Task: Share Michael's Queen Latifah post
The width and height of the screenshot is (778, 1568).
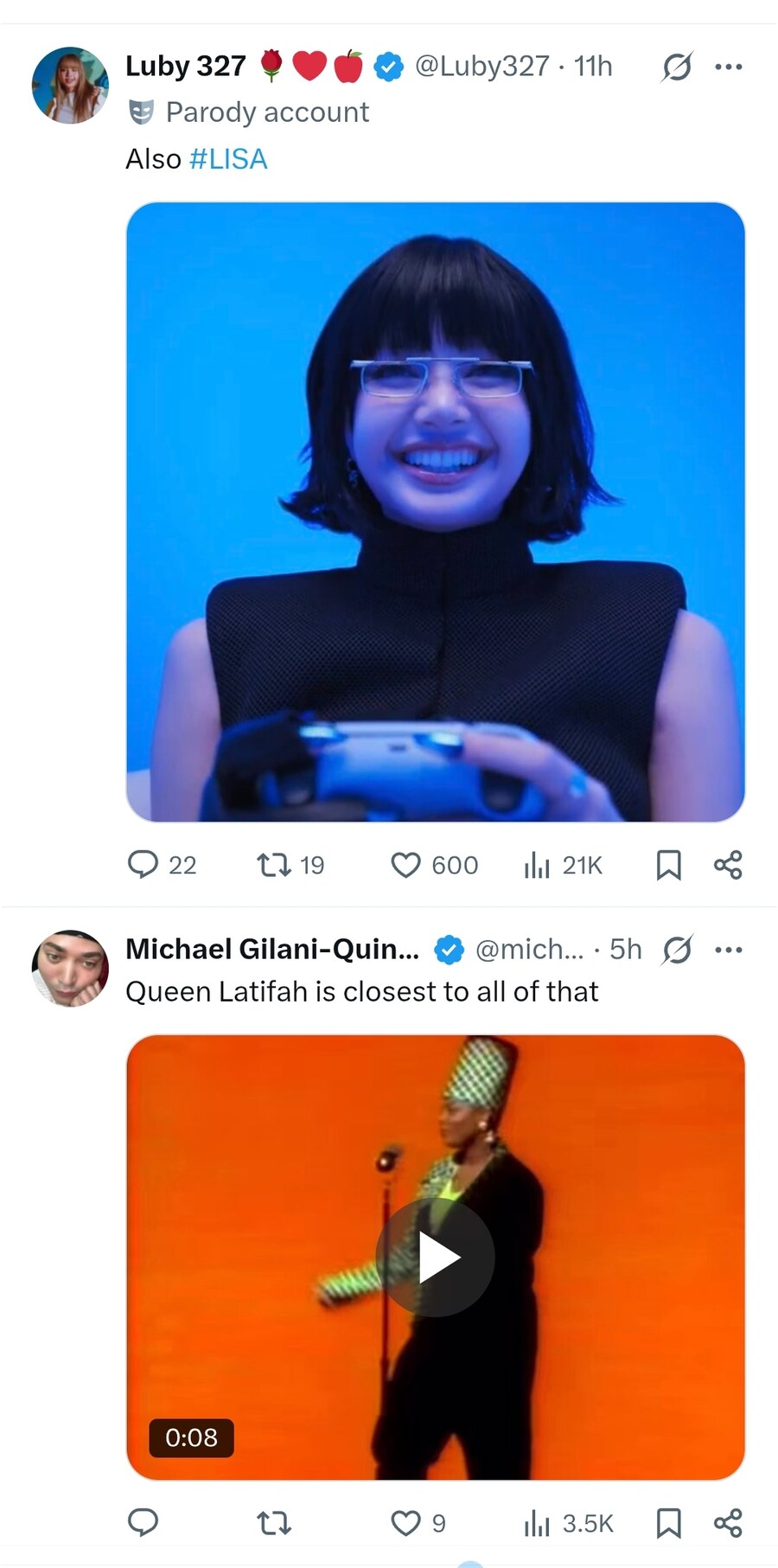Action: [x=728, y=1522]
